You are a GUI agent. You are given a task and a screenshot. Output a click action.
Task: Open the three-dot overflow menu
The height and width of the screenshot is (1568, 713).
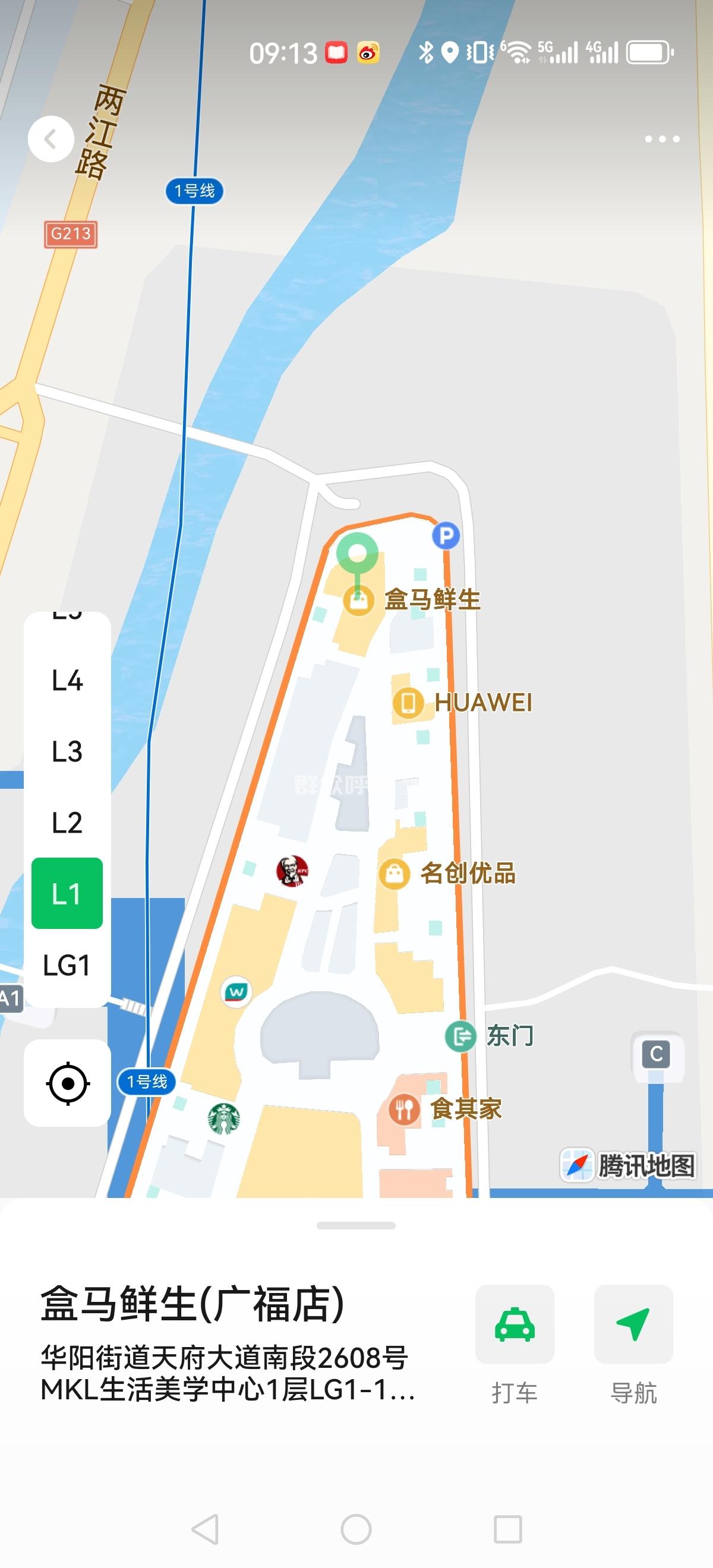pos(662,140)
